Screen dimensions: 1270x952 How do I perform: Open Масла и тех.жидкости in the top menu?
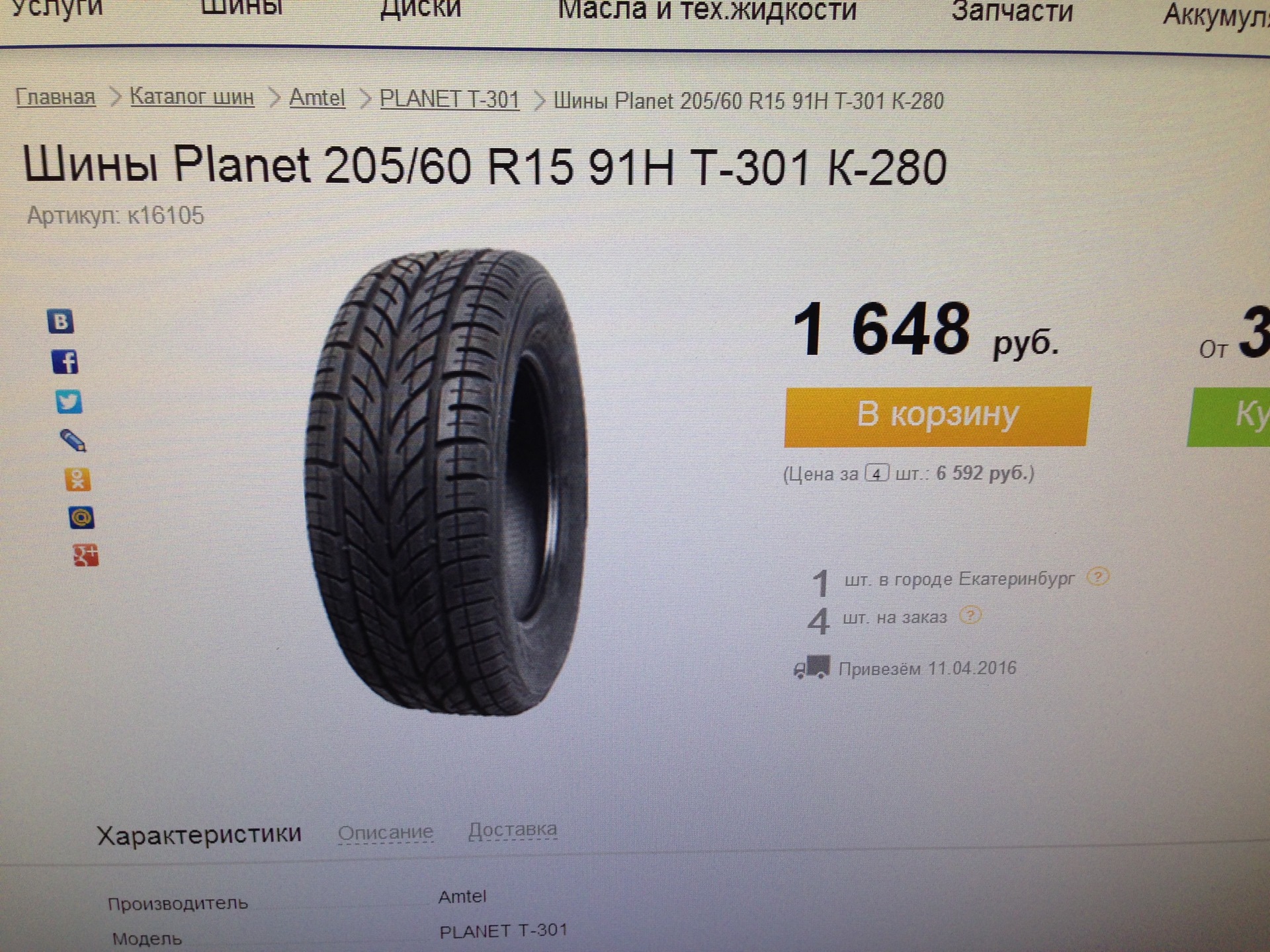[707, 11]
